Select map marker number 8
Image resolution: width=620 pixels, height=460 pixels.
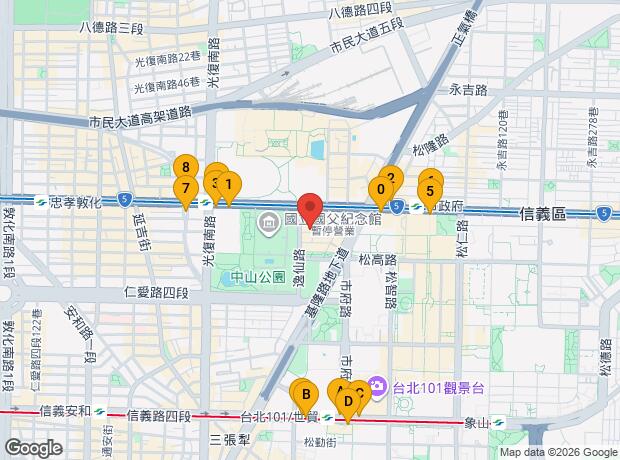(182, 168)
